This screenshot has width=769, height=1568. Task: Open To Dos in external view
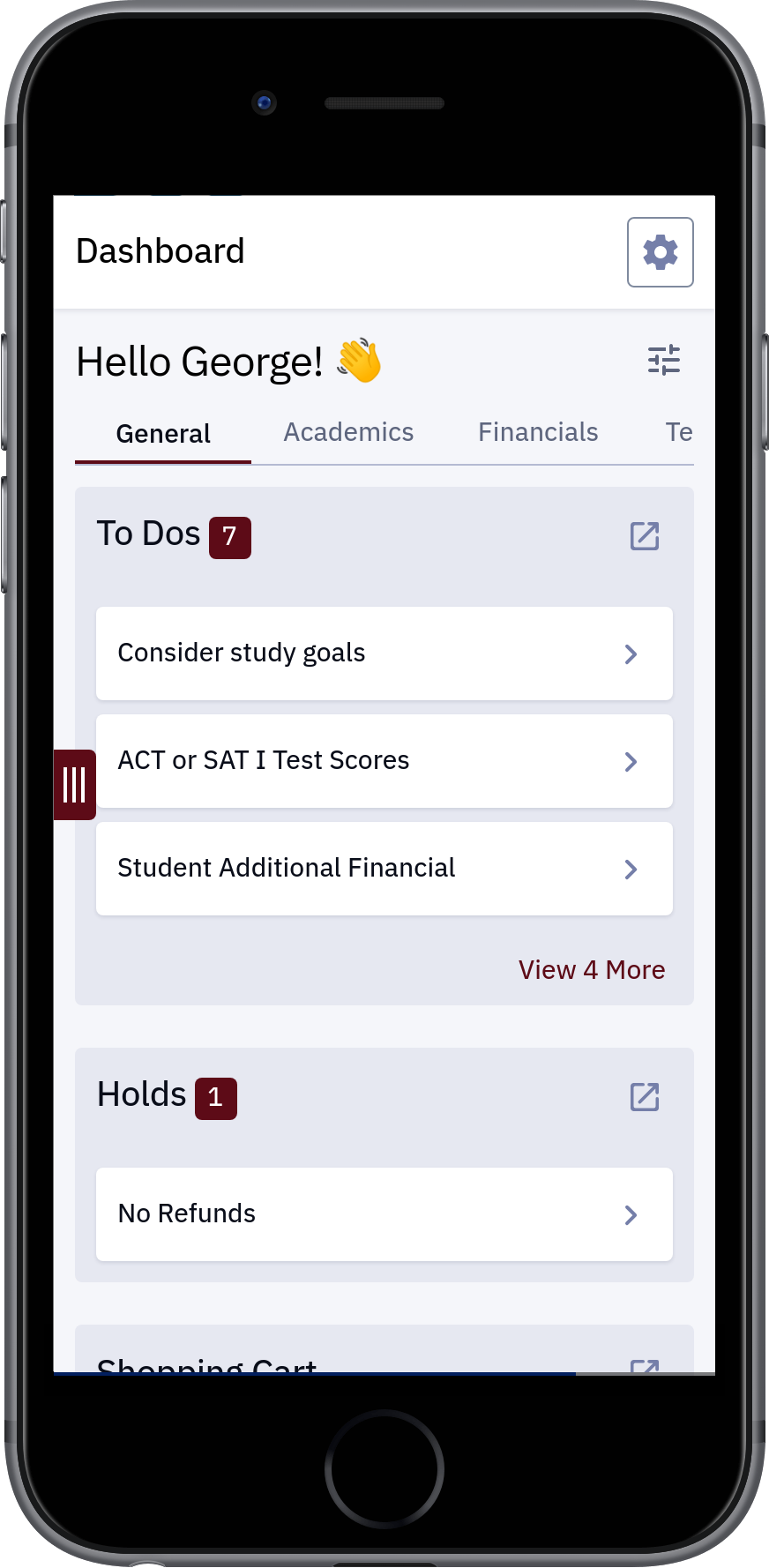pos(645,535)
